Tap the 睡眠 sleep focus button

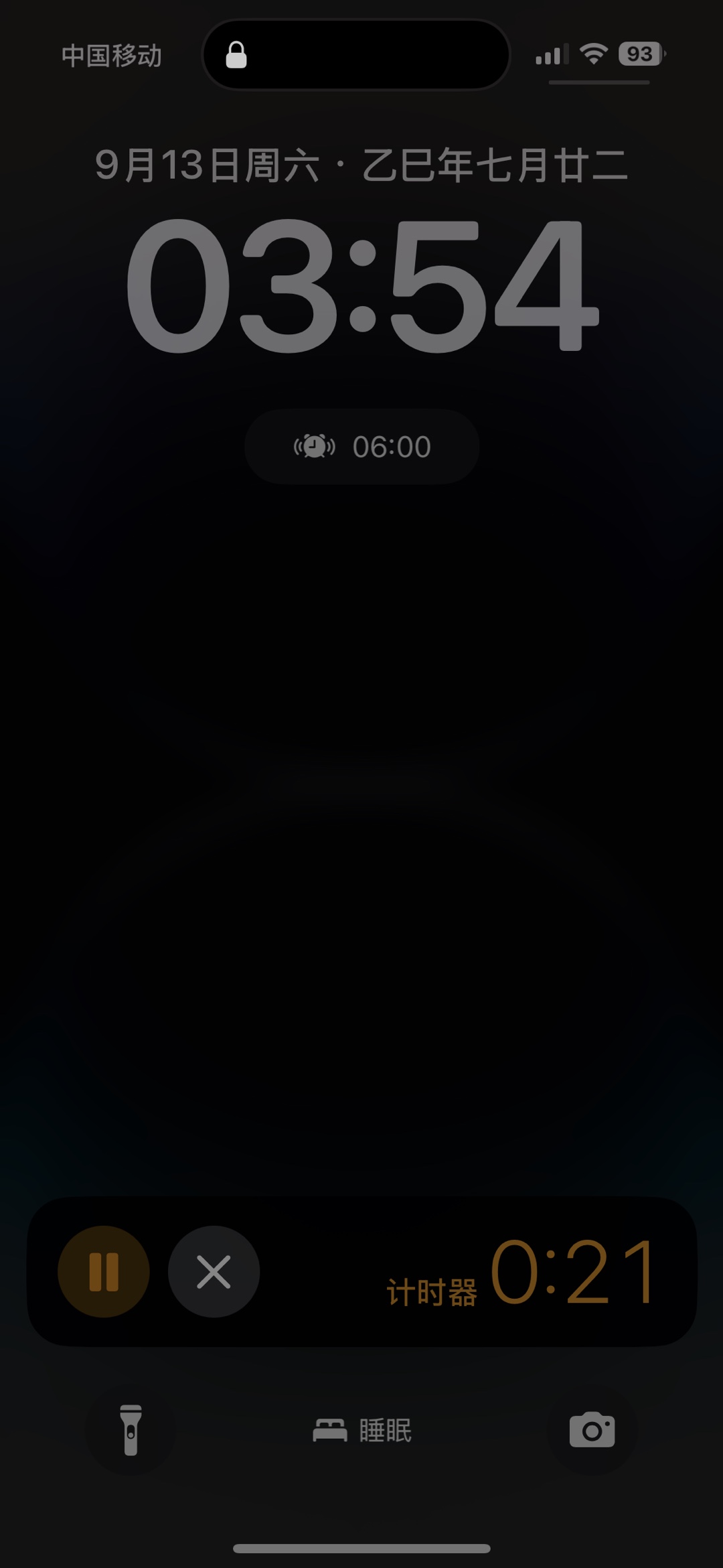coord(362,1430)
